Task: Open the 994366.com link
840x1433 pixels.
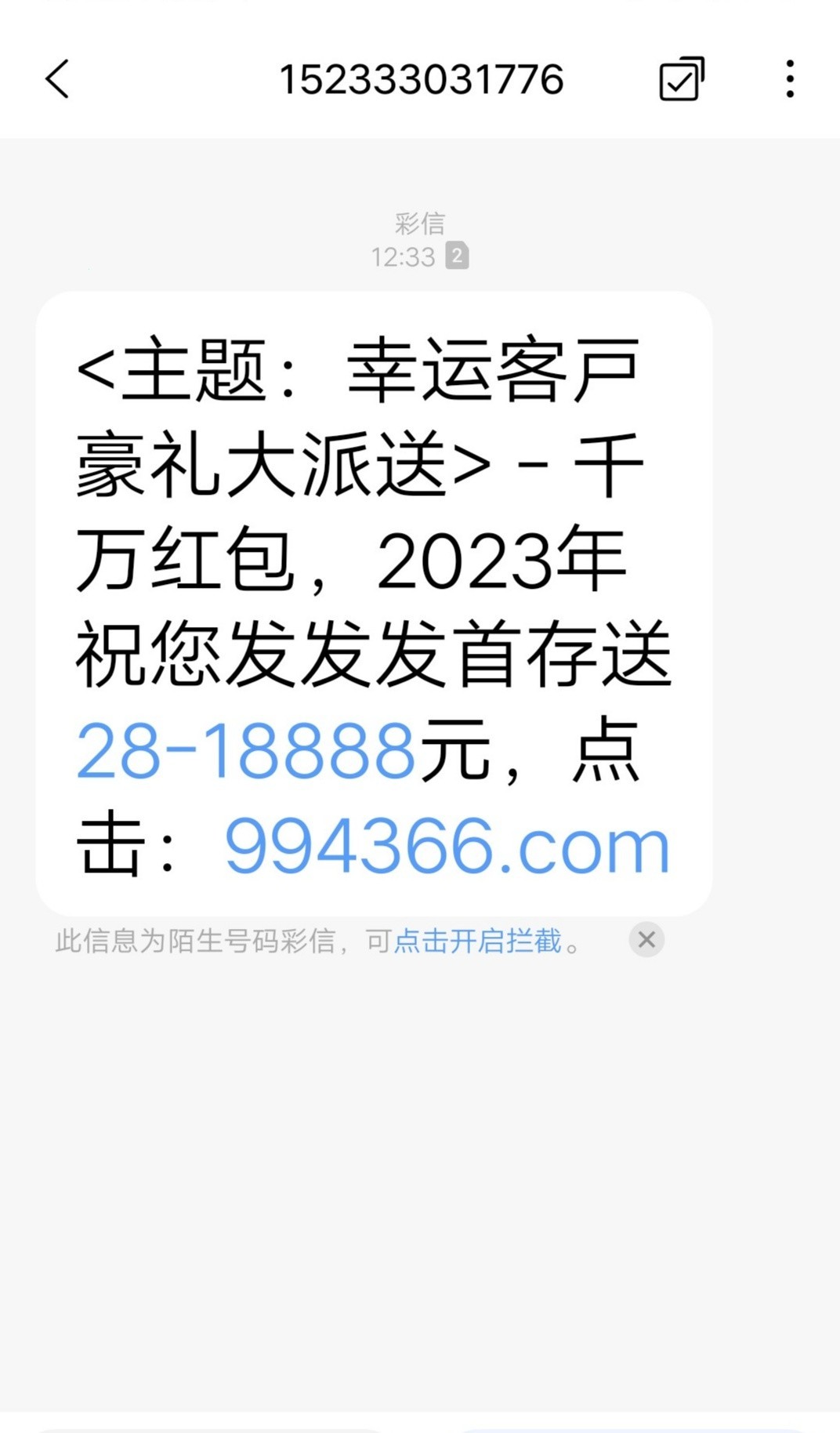Action: [447, 847]
